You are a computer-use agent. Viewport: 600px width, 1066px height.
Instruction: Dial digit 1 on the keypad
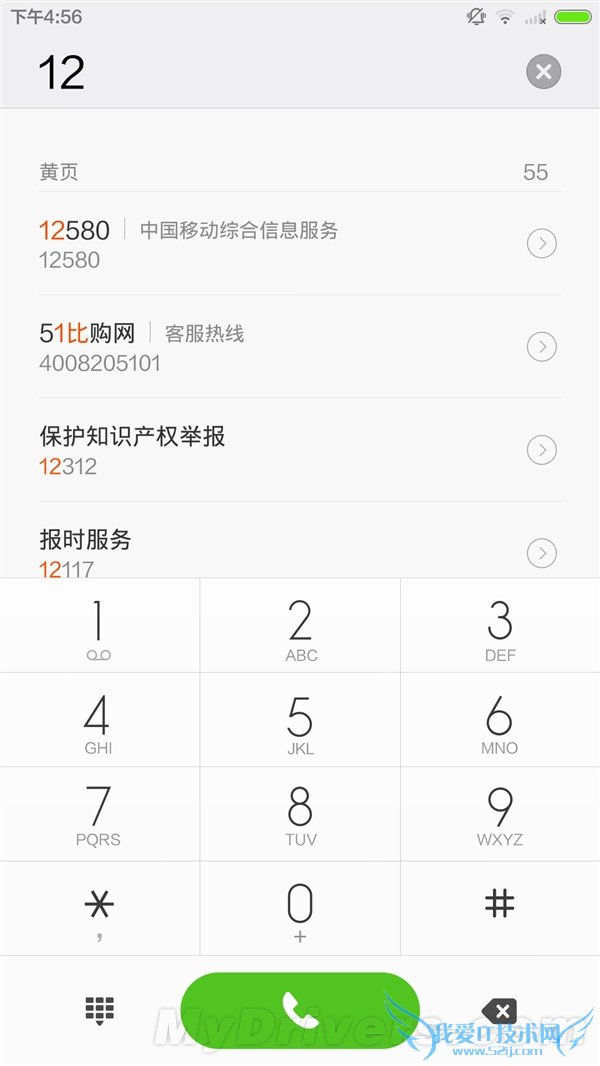click(98, 627)
